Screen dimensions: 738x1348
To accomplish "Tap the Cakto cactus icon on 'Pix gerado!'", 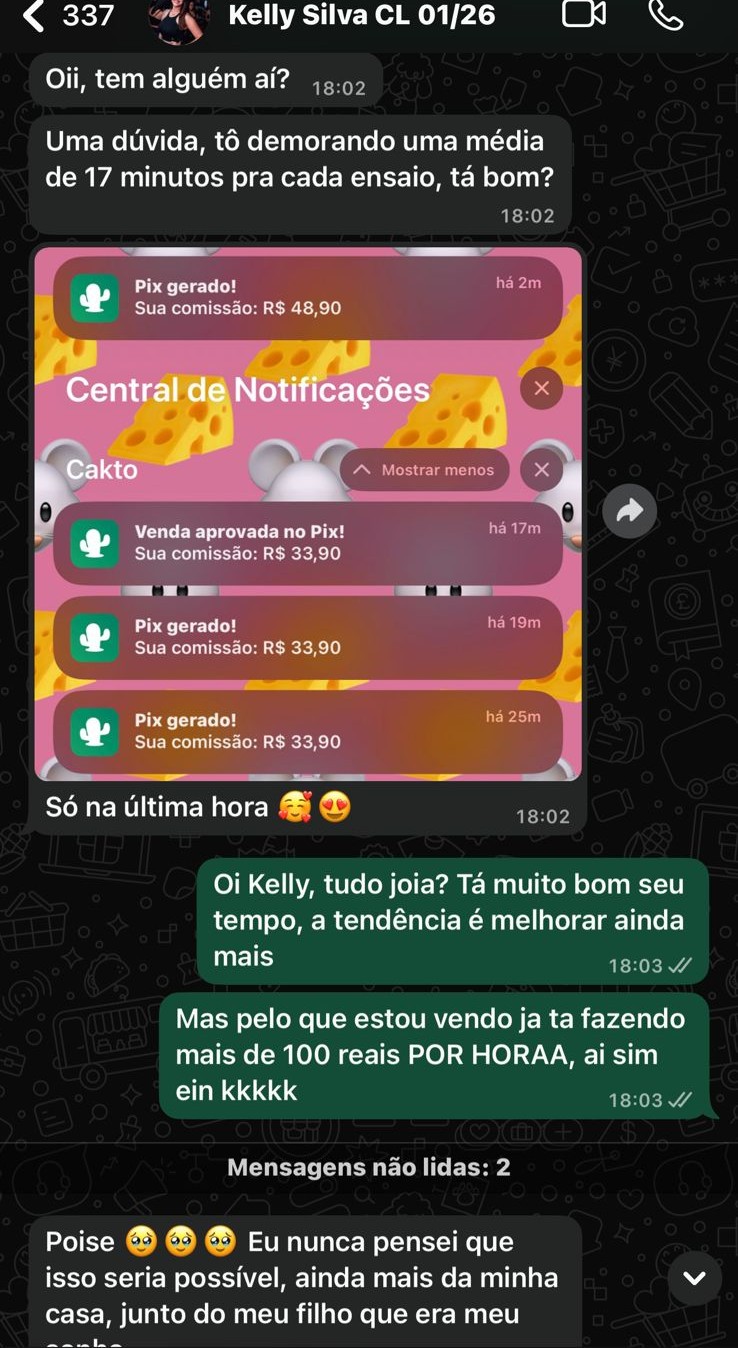I will pos(93,299).
